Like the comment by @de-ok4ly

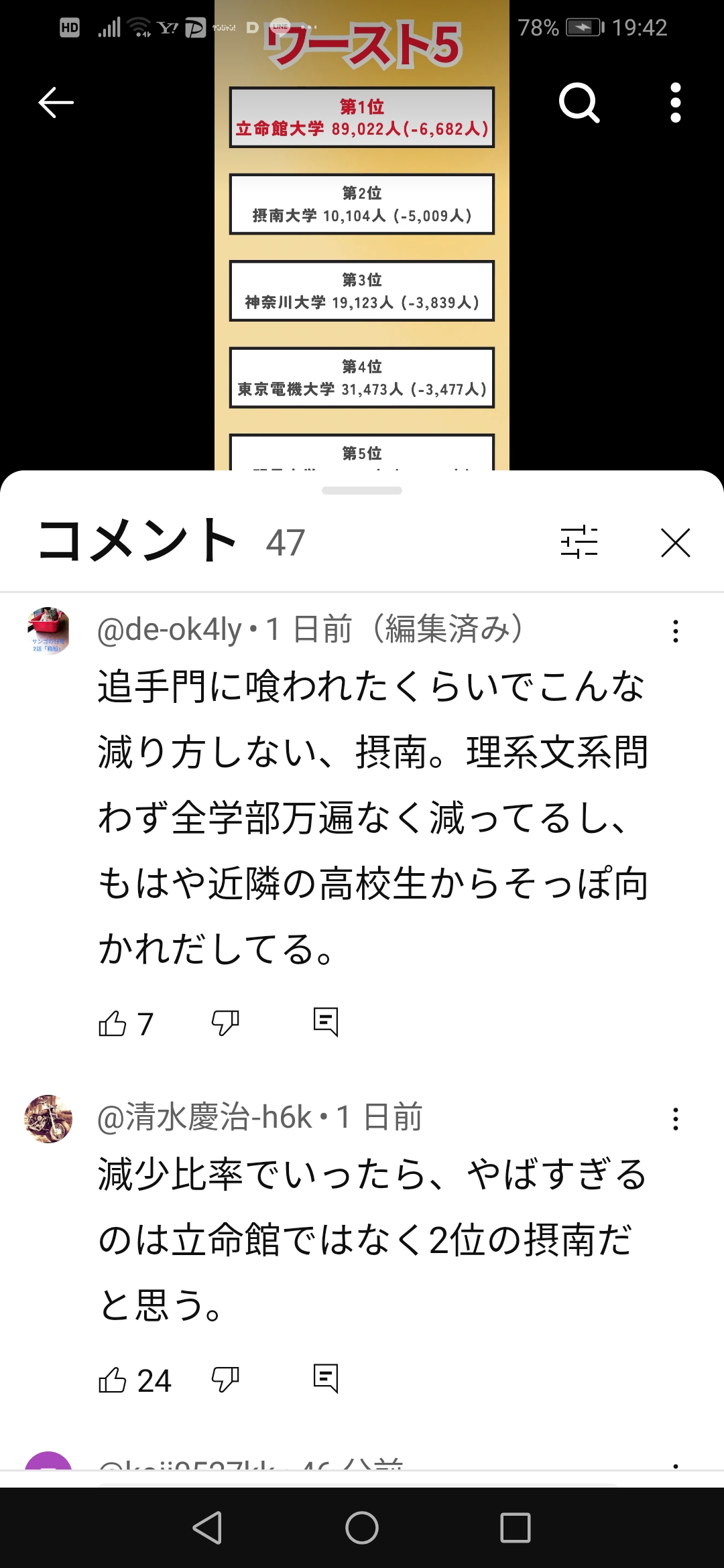113,1023
